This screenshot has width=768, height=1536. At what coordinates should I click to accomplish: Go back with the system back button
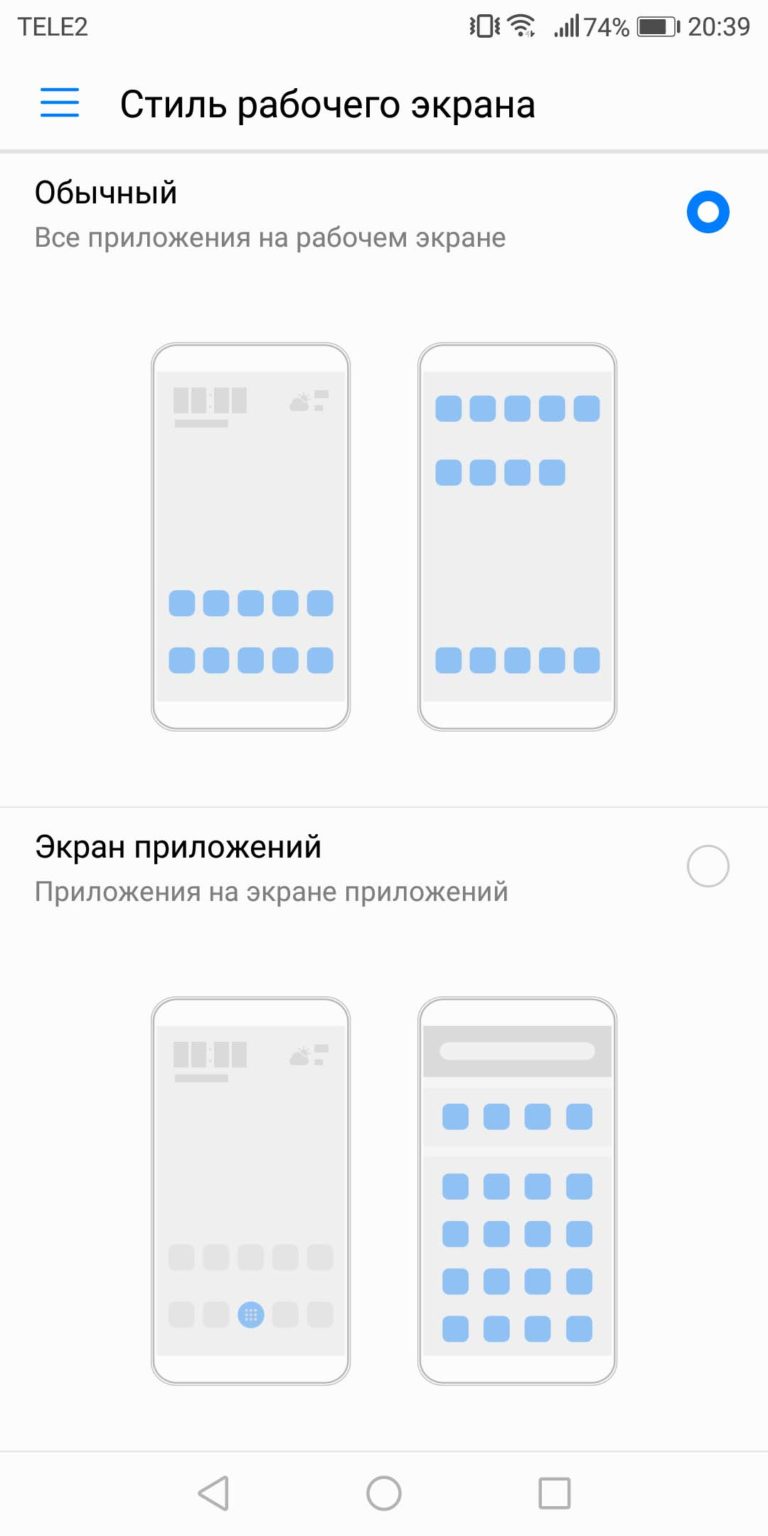213,1493
